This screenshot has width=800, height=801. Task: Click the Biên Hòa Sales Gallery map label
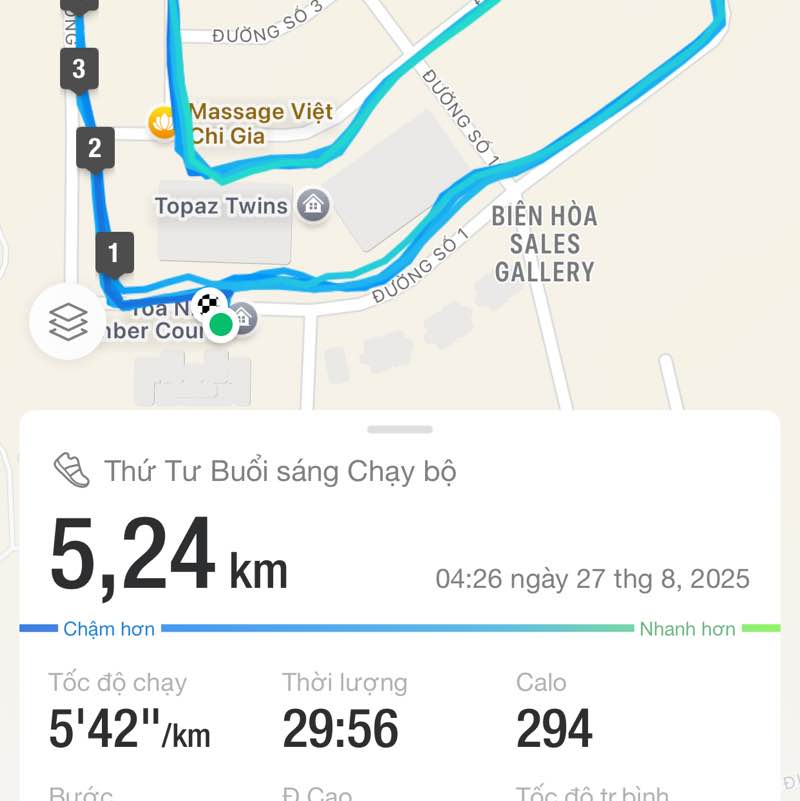[546, 243]
